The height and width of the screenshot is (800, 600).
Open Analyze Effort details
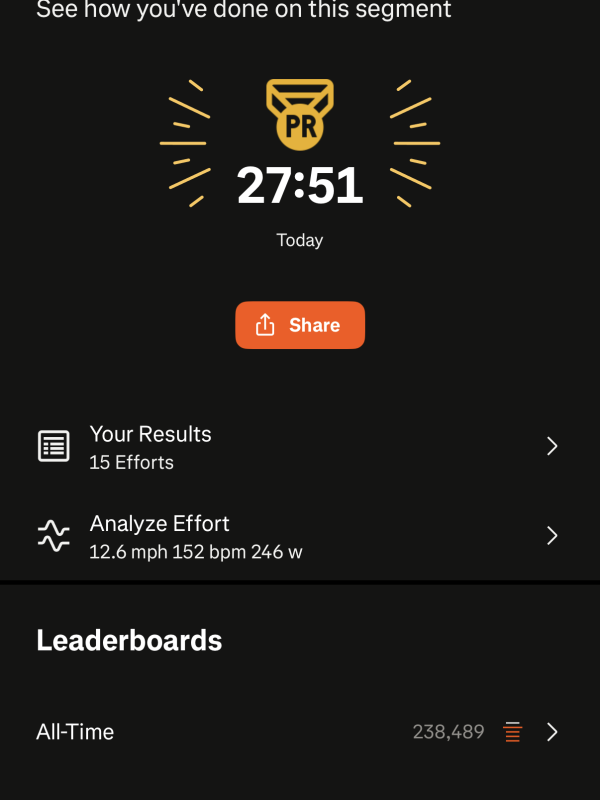298,536
